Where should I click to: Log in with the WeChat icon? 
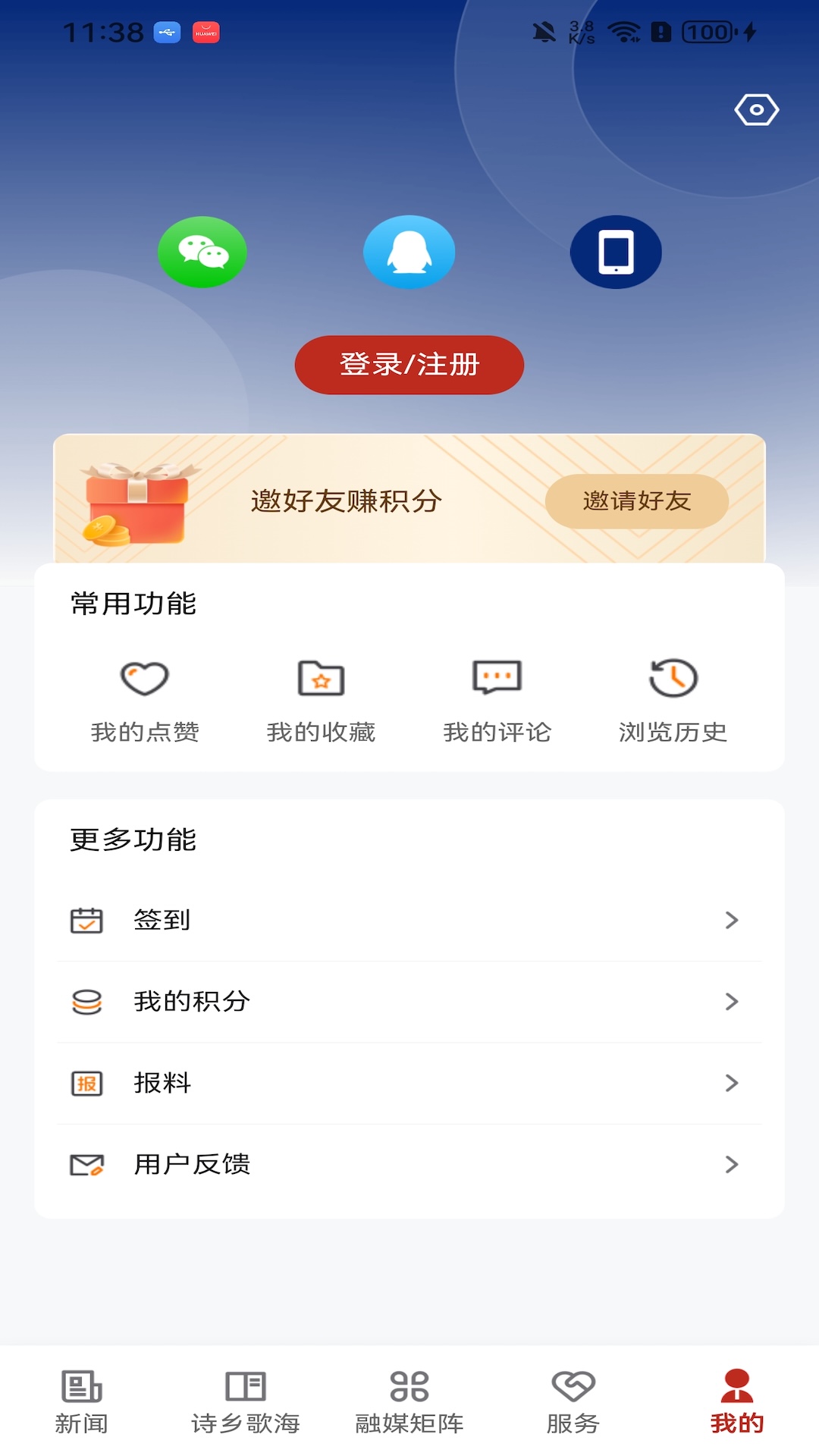202,252
